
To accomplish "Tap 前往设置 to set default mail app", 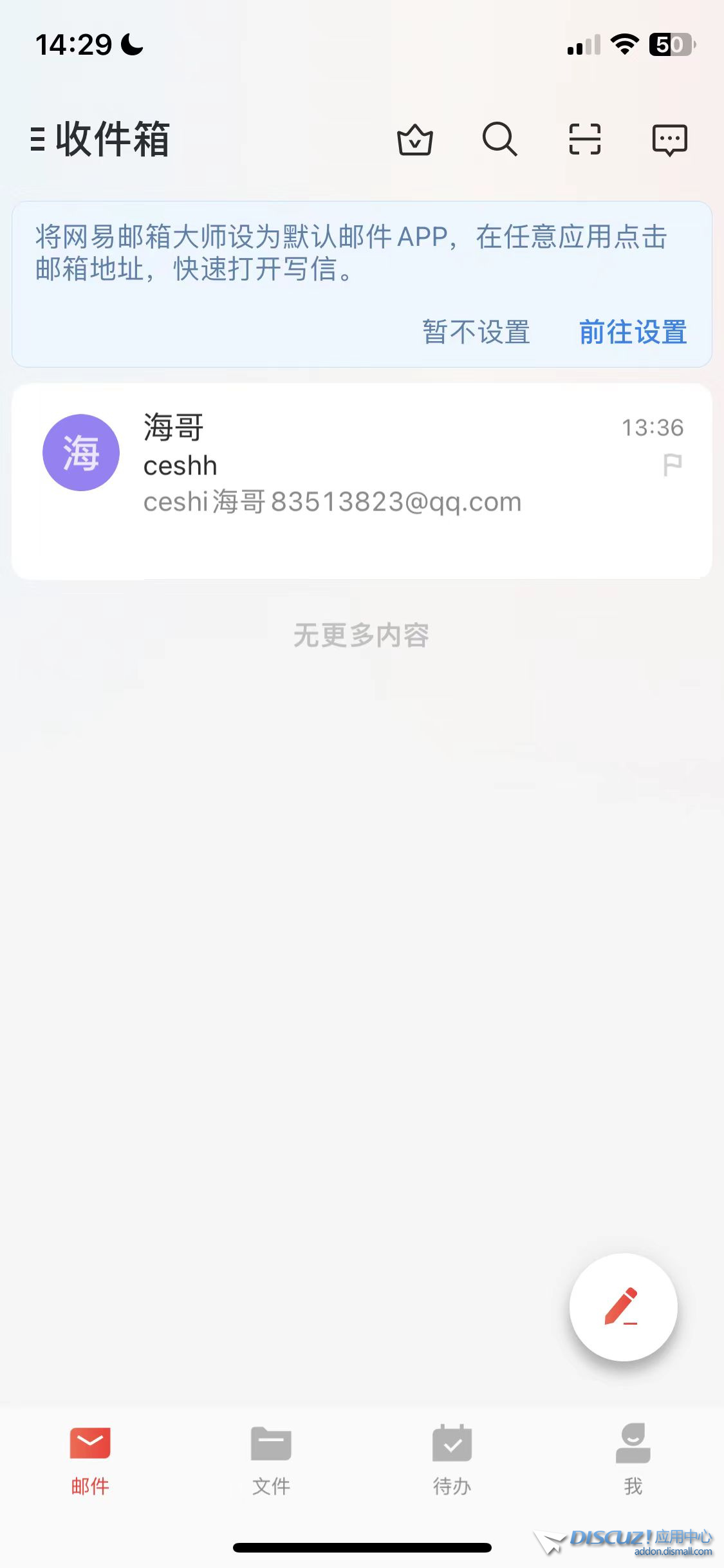I will click(x=633, y=332).
